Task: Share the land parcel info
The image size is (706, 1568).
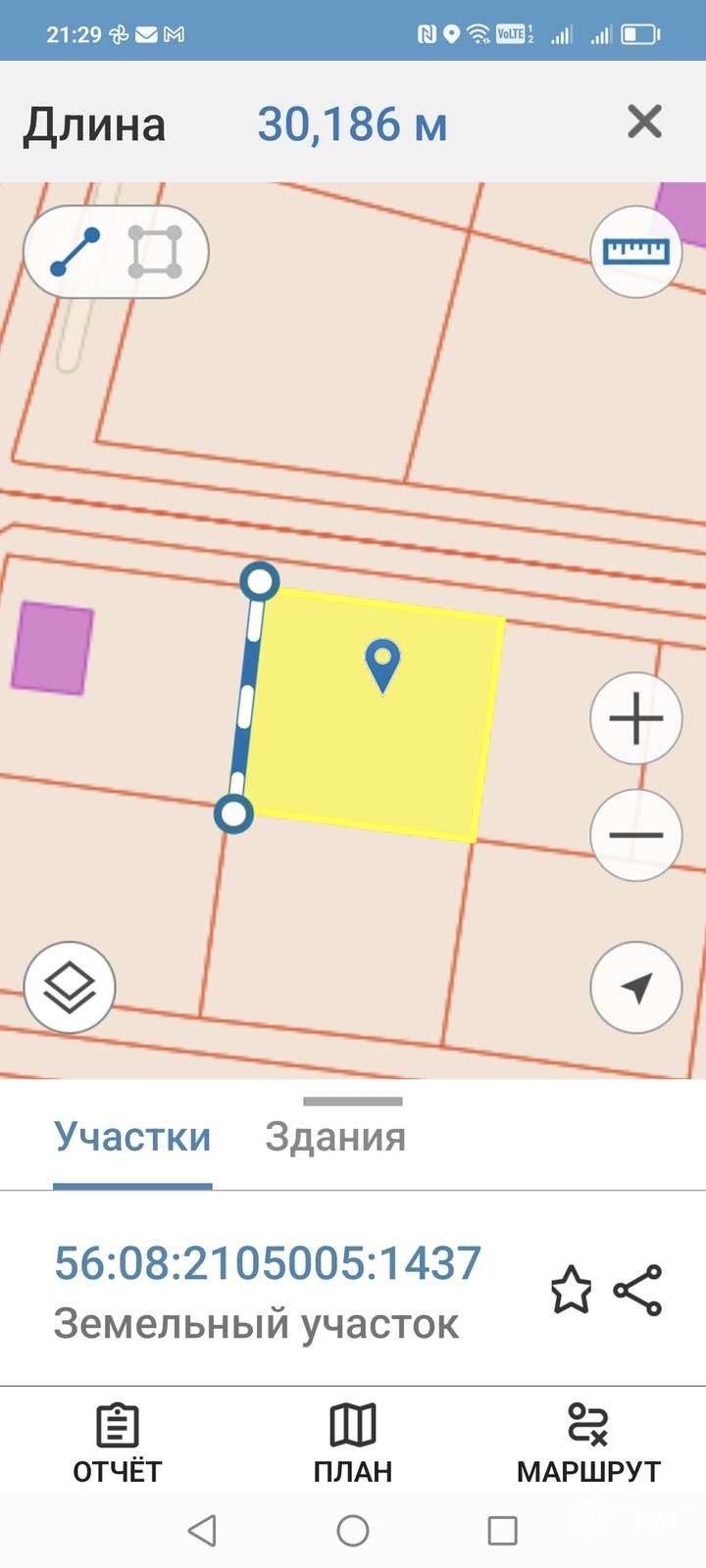Action: (638, 1290)
